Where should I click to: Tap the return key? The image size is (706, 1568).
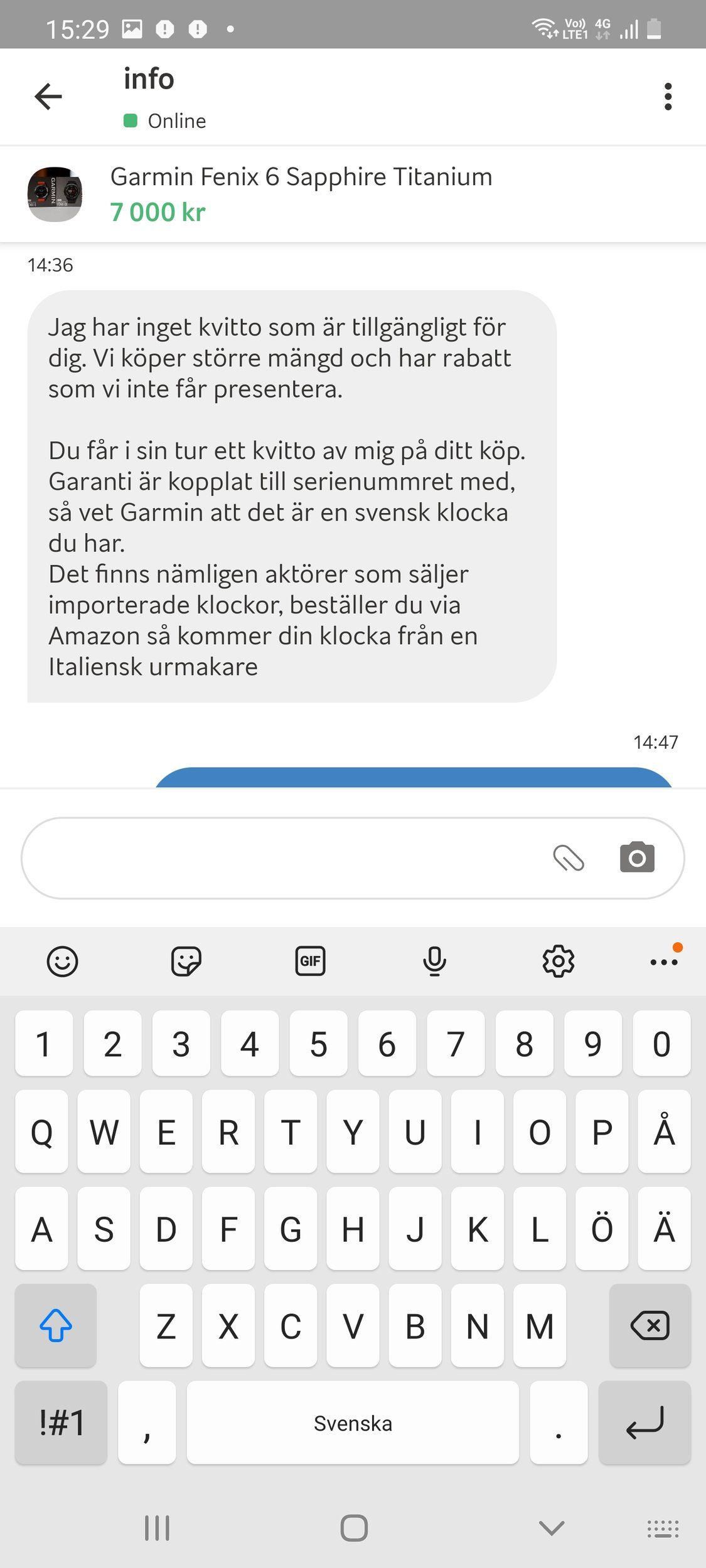point(644,1422)
